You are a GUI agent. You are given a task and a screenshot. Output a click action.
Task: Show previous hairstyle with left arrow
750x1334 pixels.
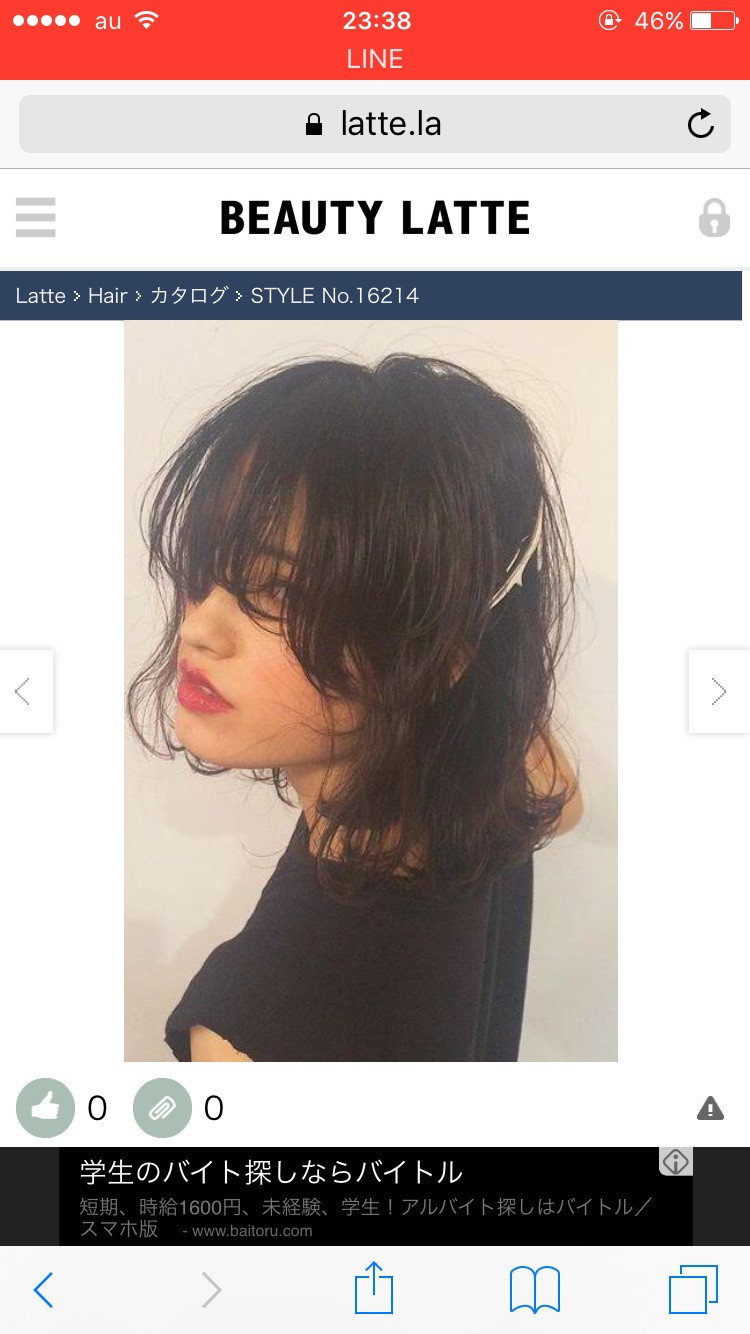coord(24,691)
